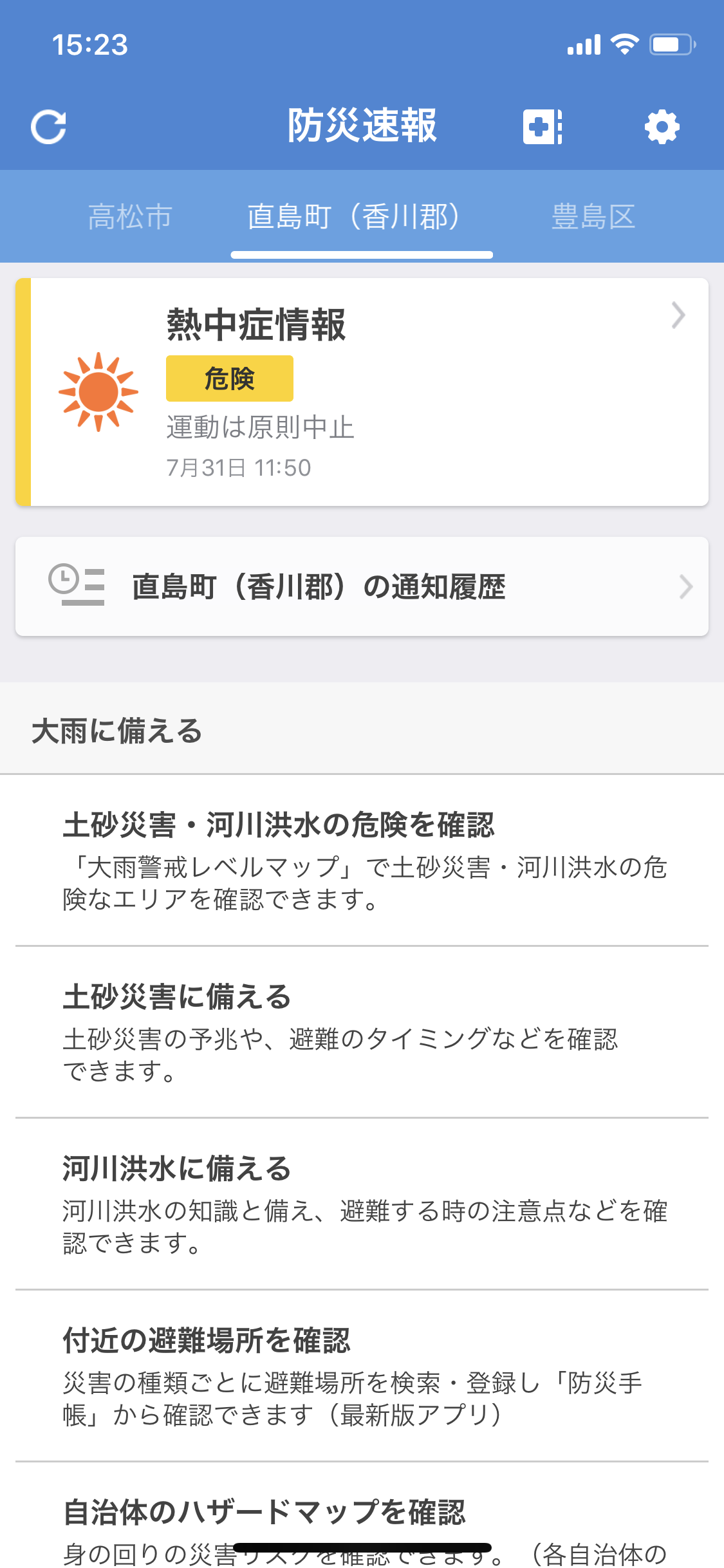Tap the yellow 危険 warning badge
This screenshot has width=724, height=1568.
pos(229,378)
